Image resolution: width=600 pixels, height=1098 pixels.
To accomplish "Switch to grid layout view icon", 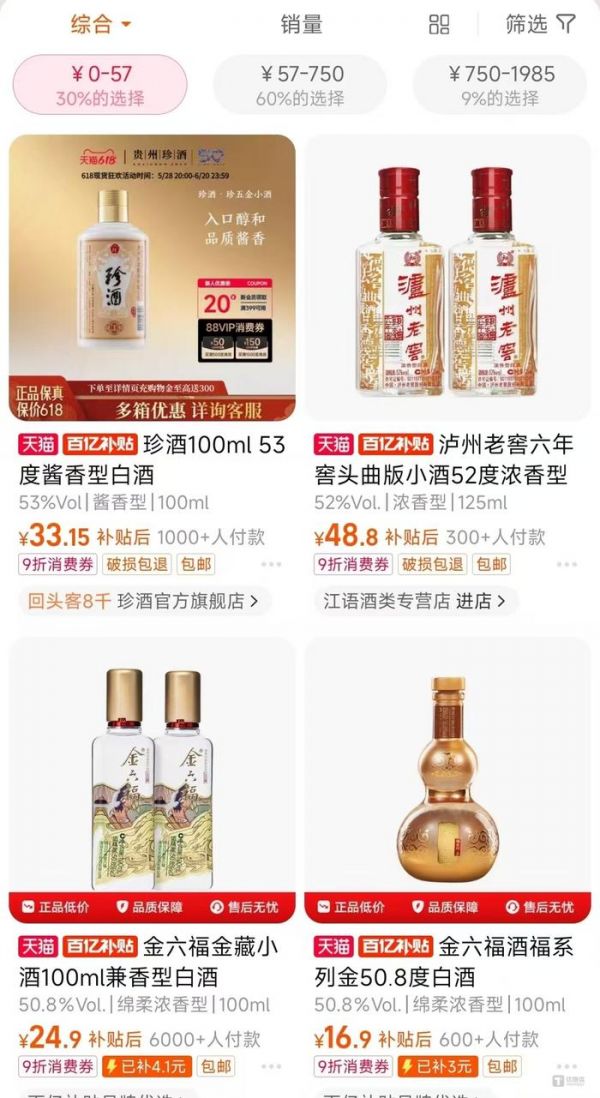I will (439, 25).
